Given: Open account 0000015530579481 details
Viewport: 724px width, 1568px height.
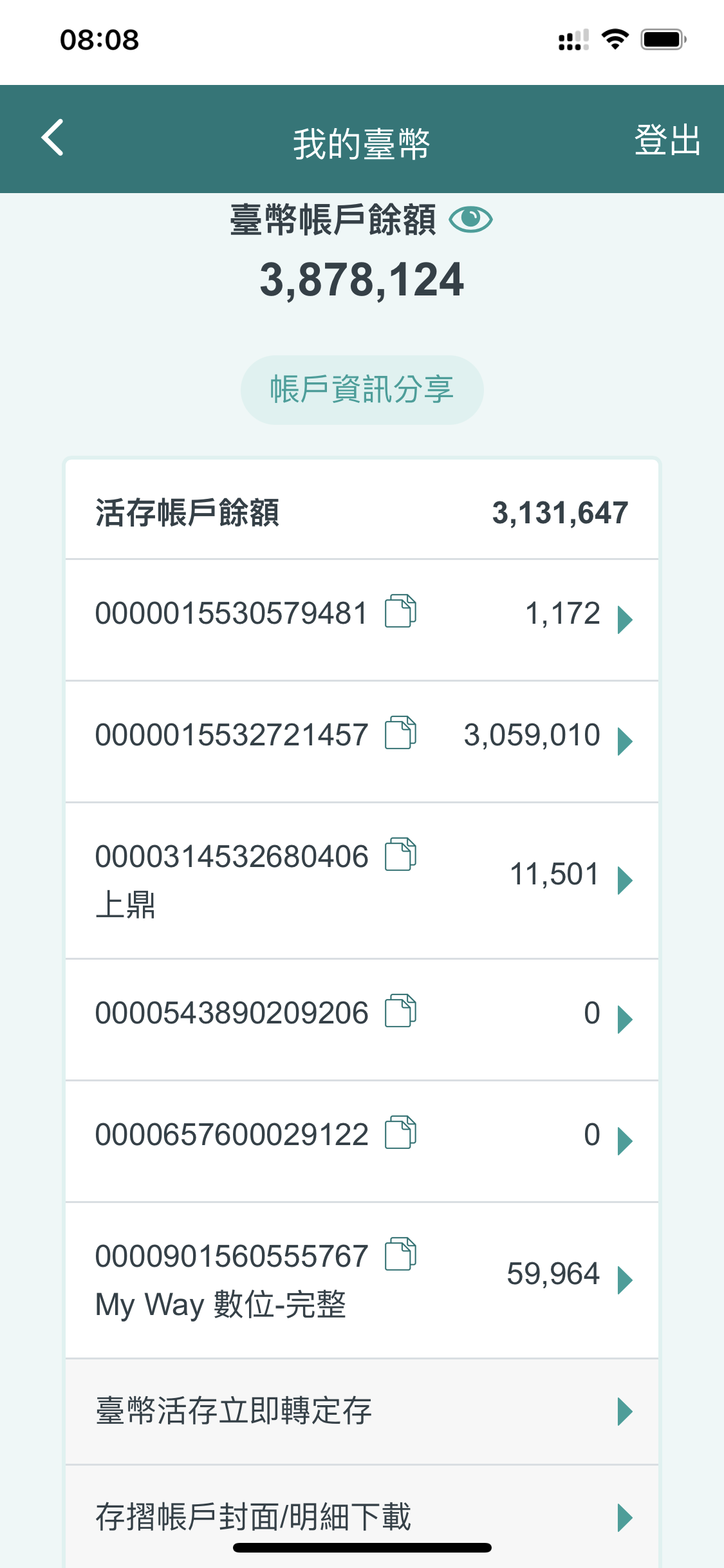Looking at the screenshot, I should [x=624, y=619].
